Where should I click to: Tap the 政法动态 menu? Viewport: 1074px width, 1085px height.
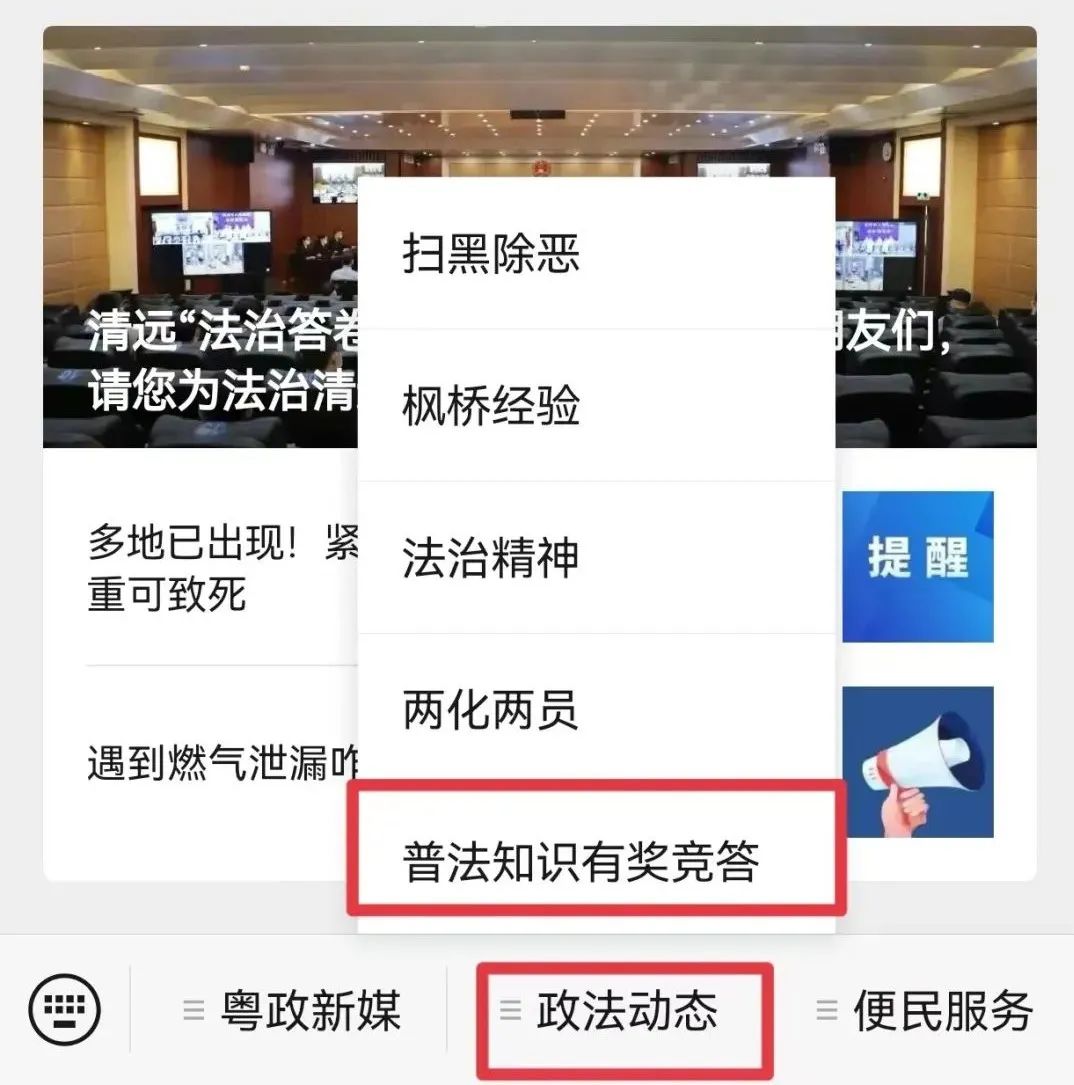[626, 1010]
